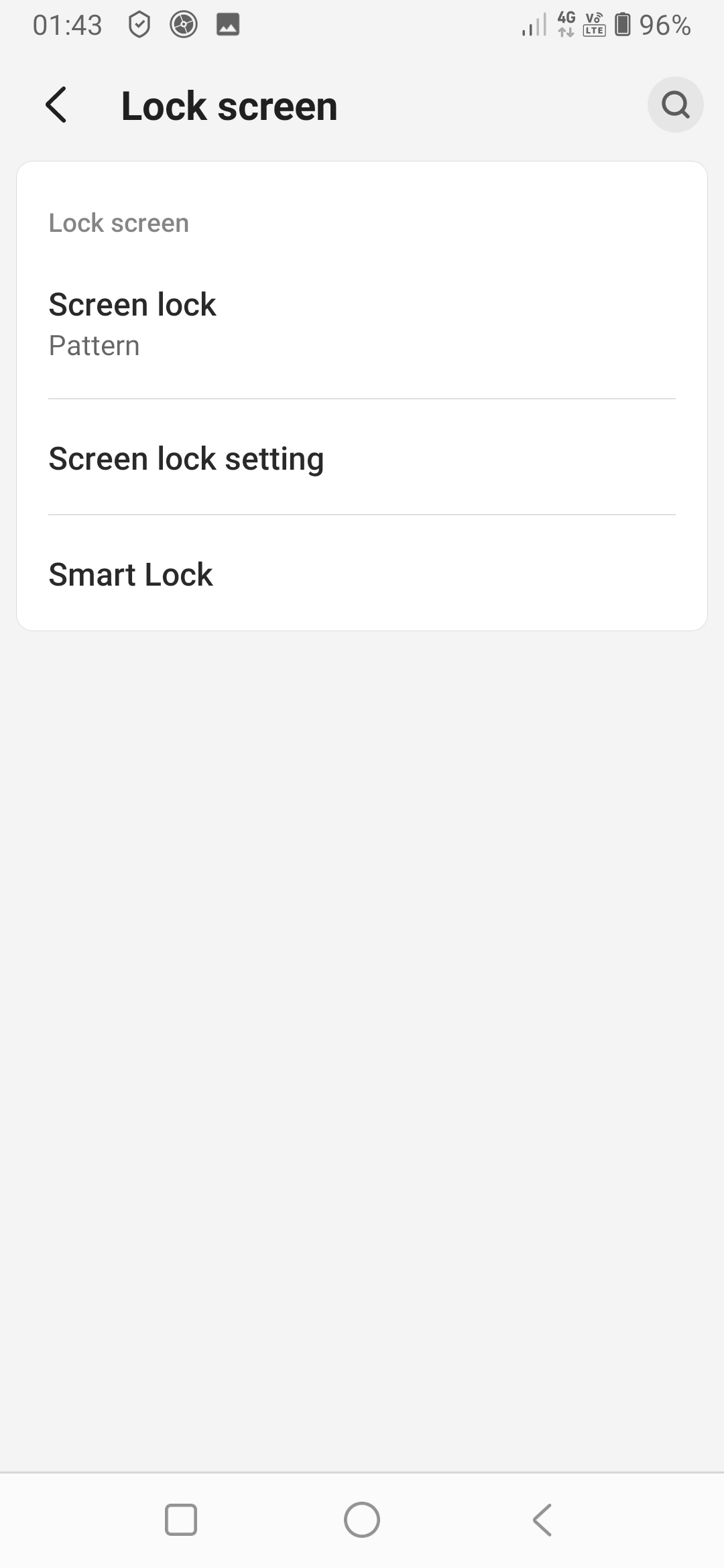Tap the system home button

[362, 1519]
